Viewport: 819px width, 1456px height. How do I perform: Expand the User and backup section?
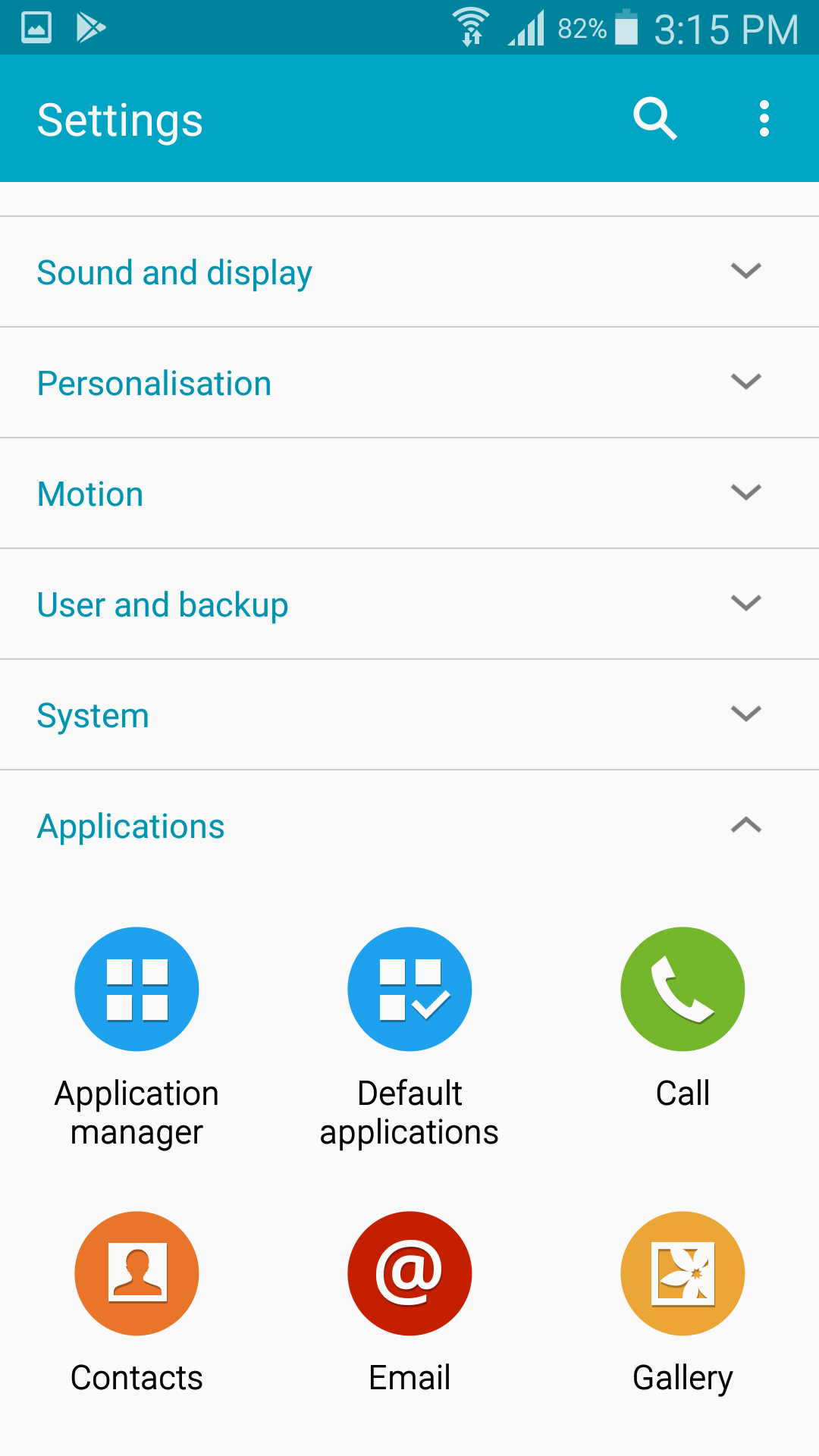(409, 604)
